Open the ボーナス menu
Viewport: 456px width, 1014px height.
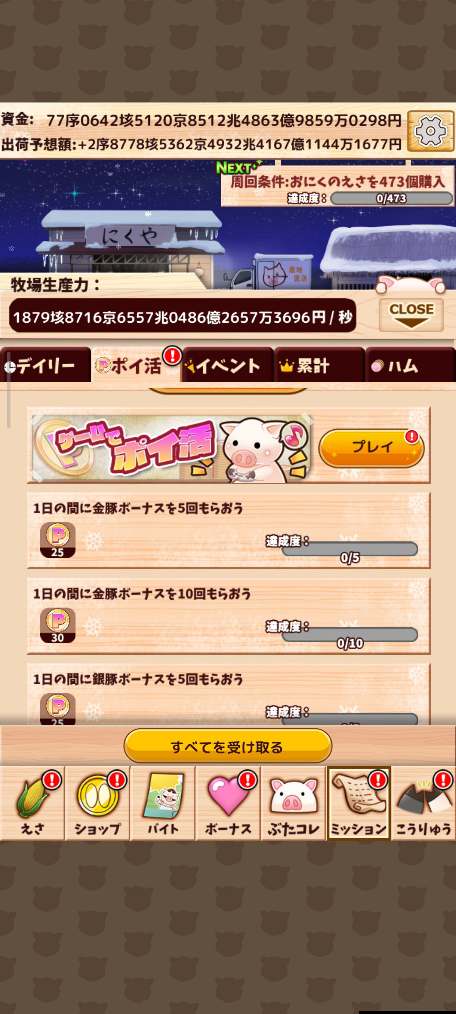(x=228, y=803)
